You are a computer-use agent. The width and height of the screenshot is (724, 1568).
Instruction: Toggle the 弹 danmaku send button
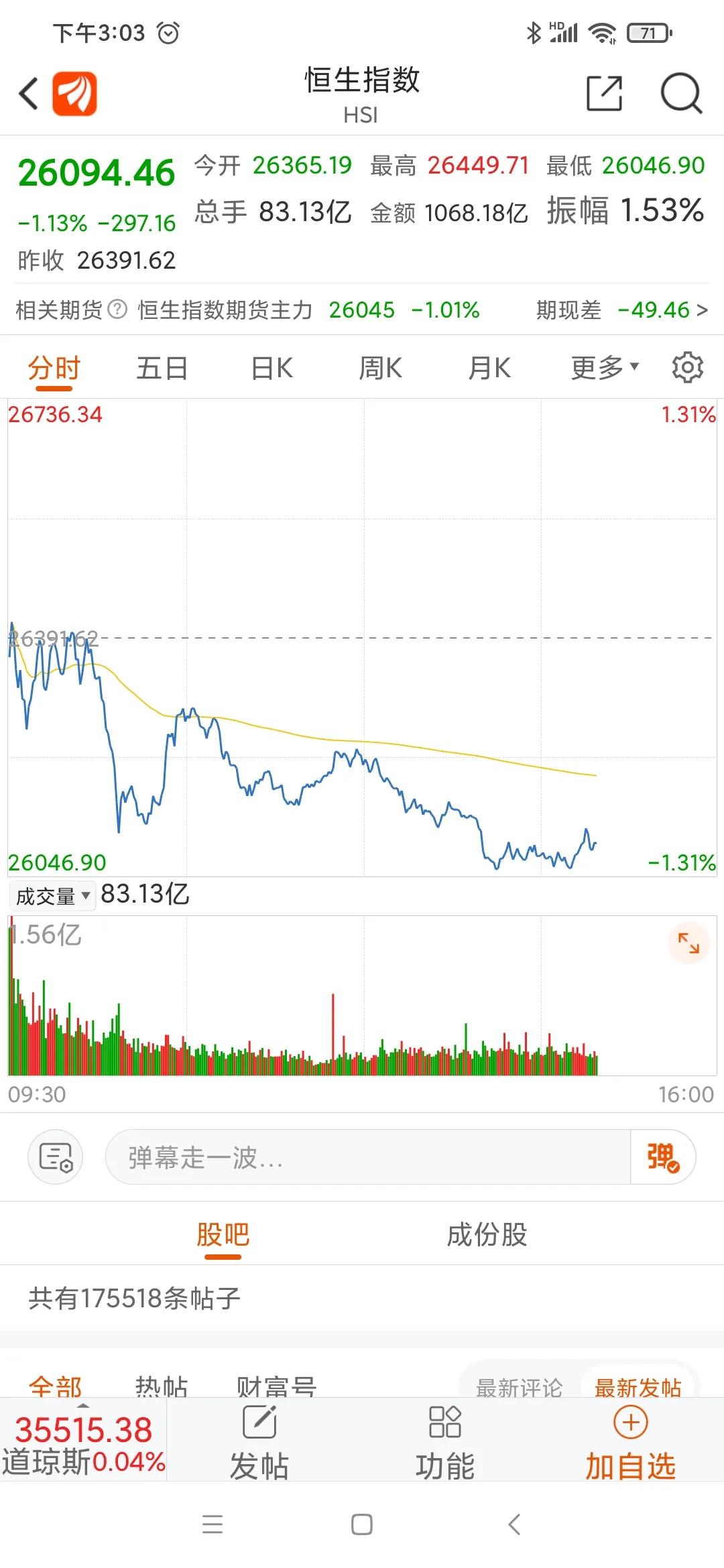click(x=662, y=1157)
